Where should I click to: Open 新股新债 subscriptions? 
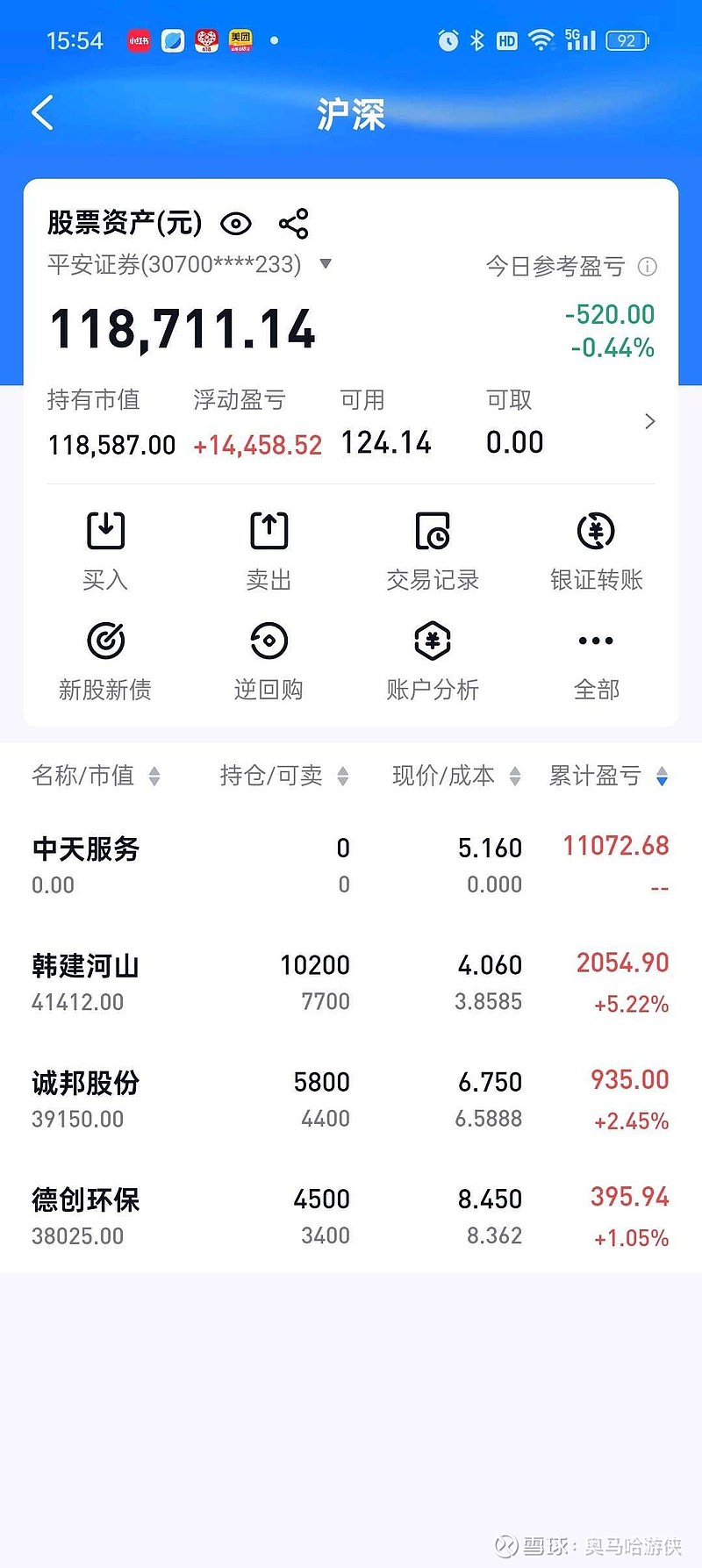(x=105, y=661)
